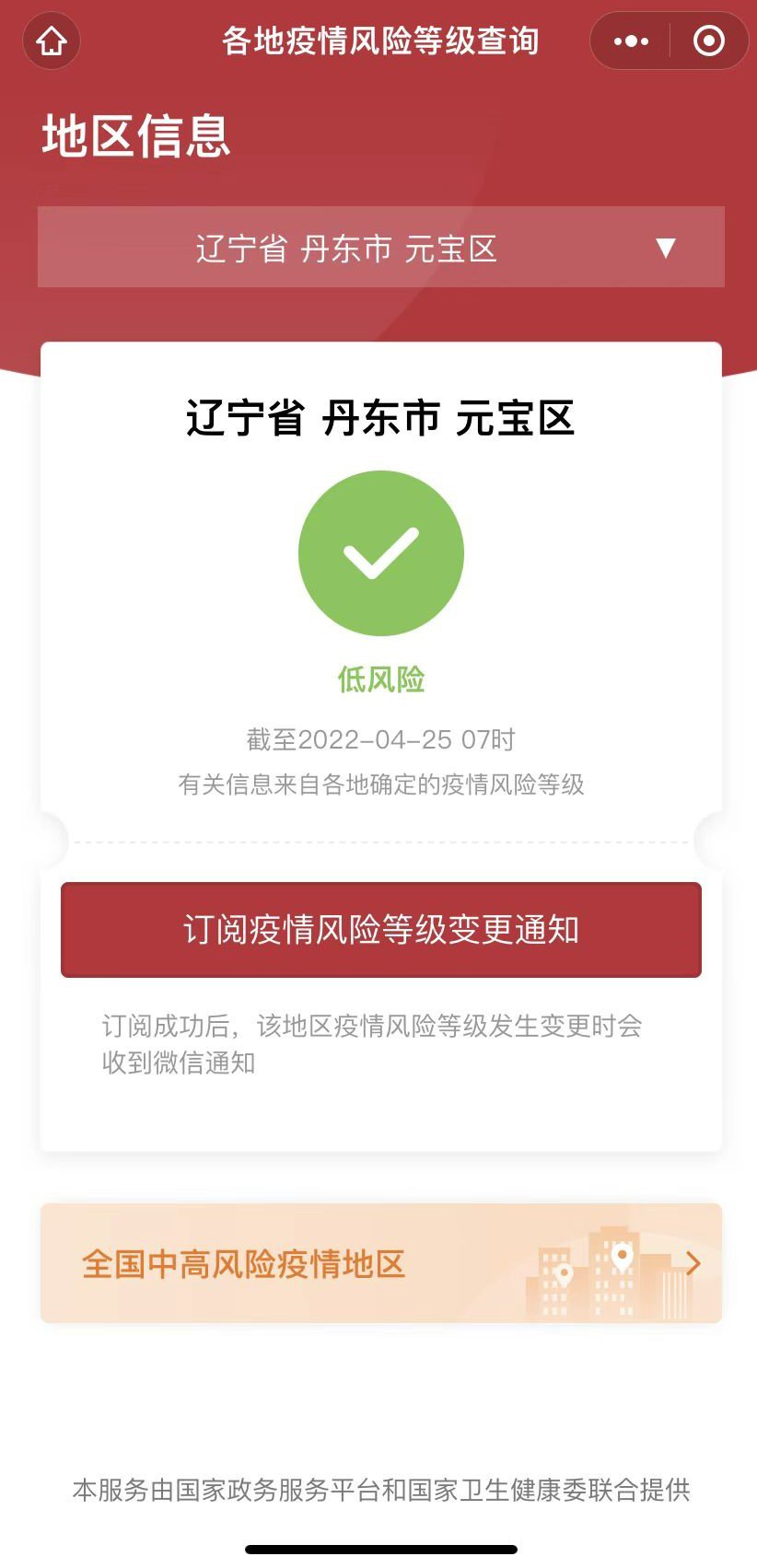Tap 订阅疫情风险等级变更通知 button
The image size is (757, 1568).
click(380, 930)
